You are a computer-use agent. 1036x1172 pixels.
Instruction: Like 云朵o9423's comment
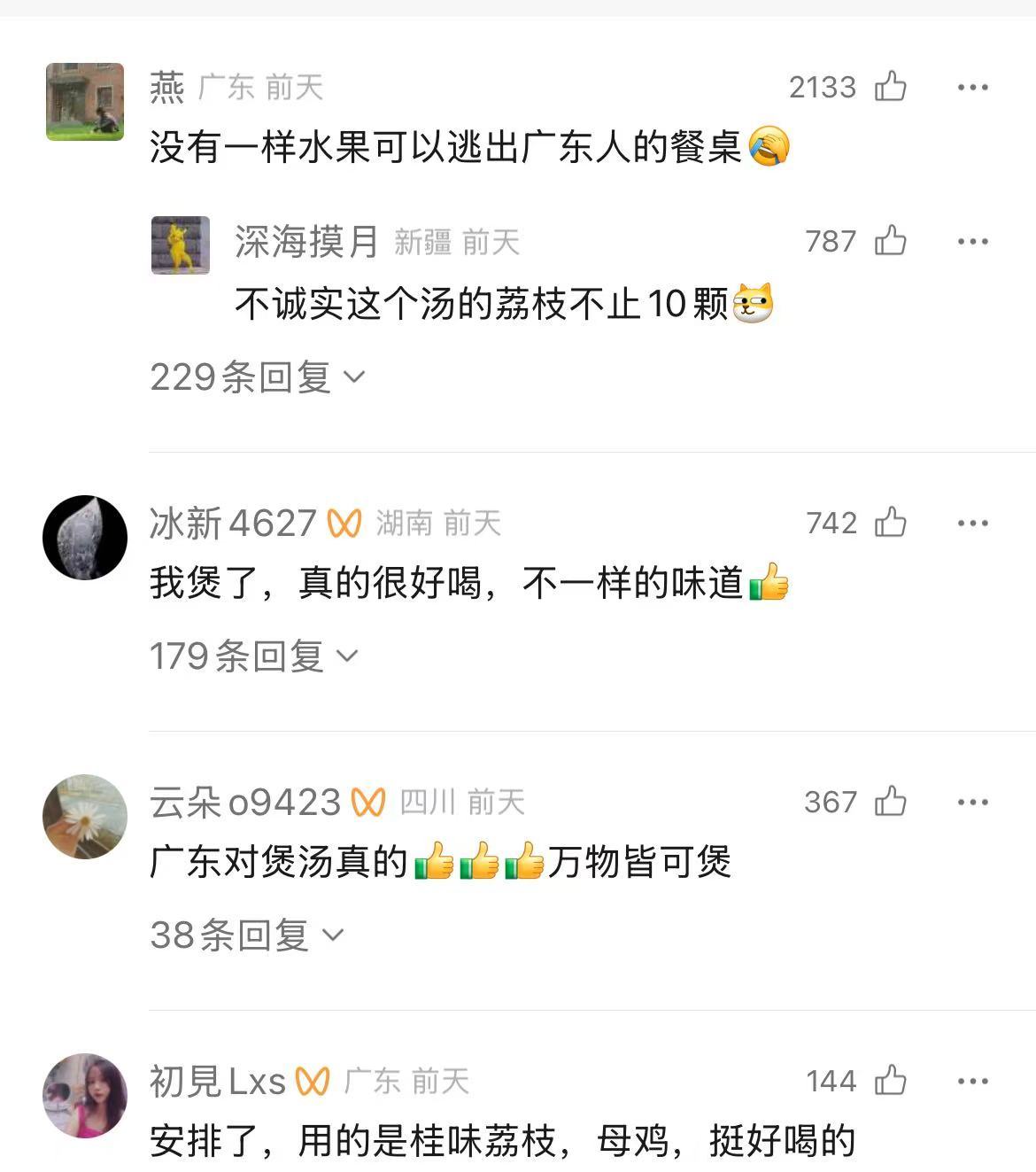tap(890, 802)
